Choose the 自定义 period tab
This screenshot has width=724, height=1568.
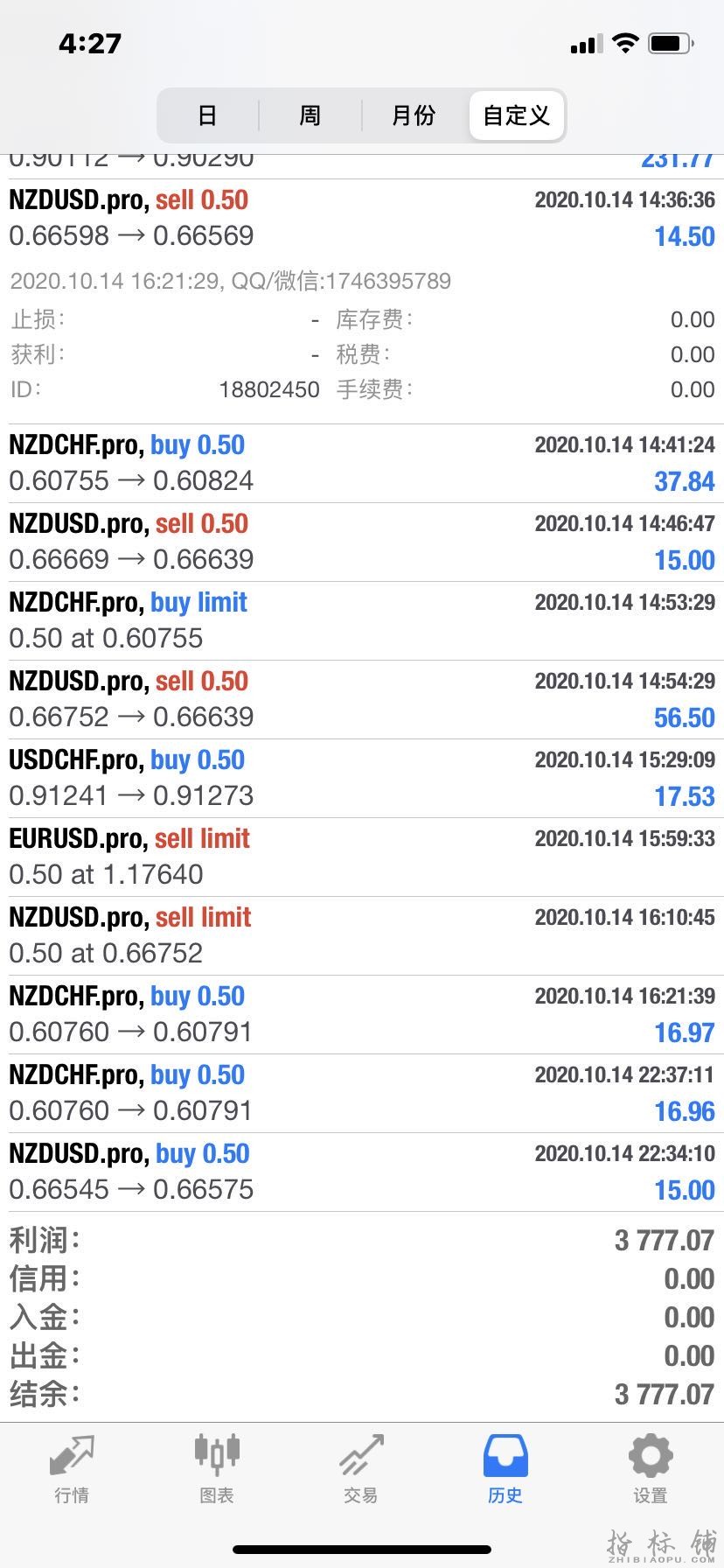click(516, 115)
